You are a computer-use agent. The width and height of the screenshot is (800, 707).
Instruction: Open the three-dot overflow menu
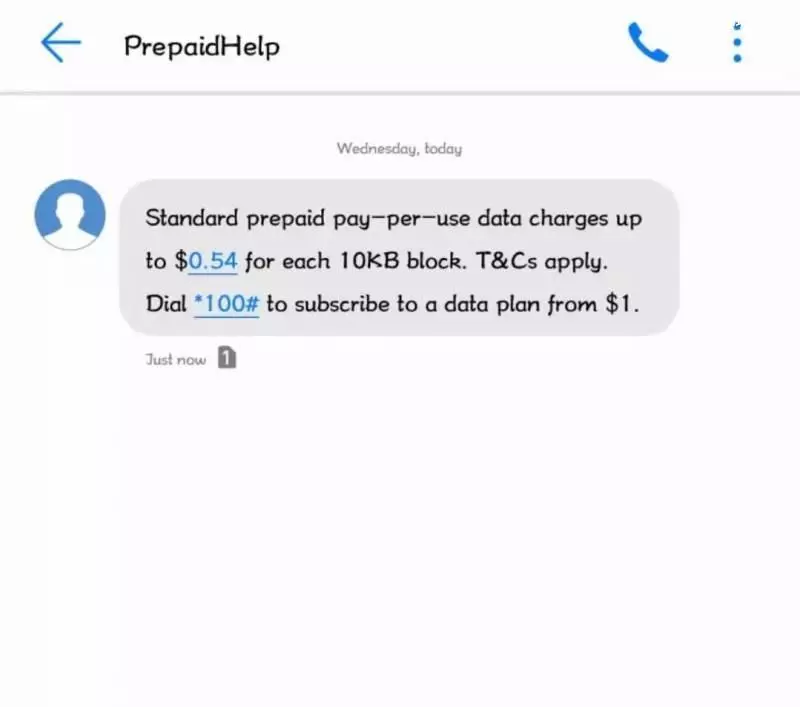pos(737,43)
